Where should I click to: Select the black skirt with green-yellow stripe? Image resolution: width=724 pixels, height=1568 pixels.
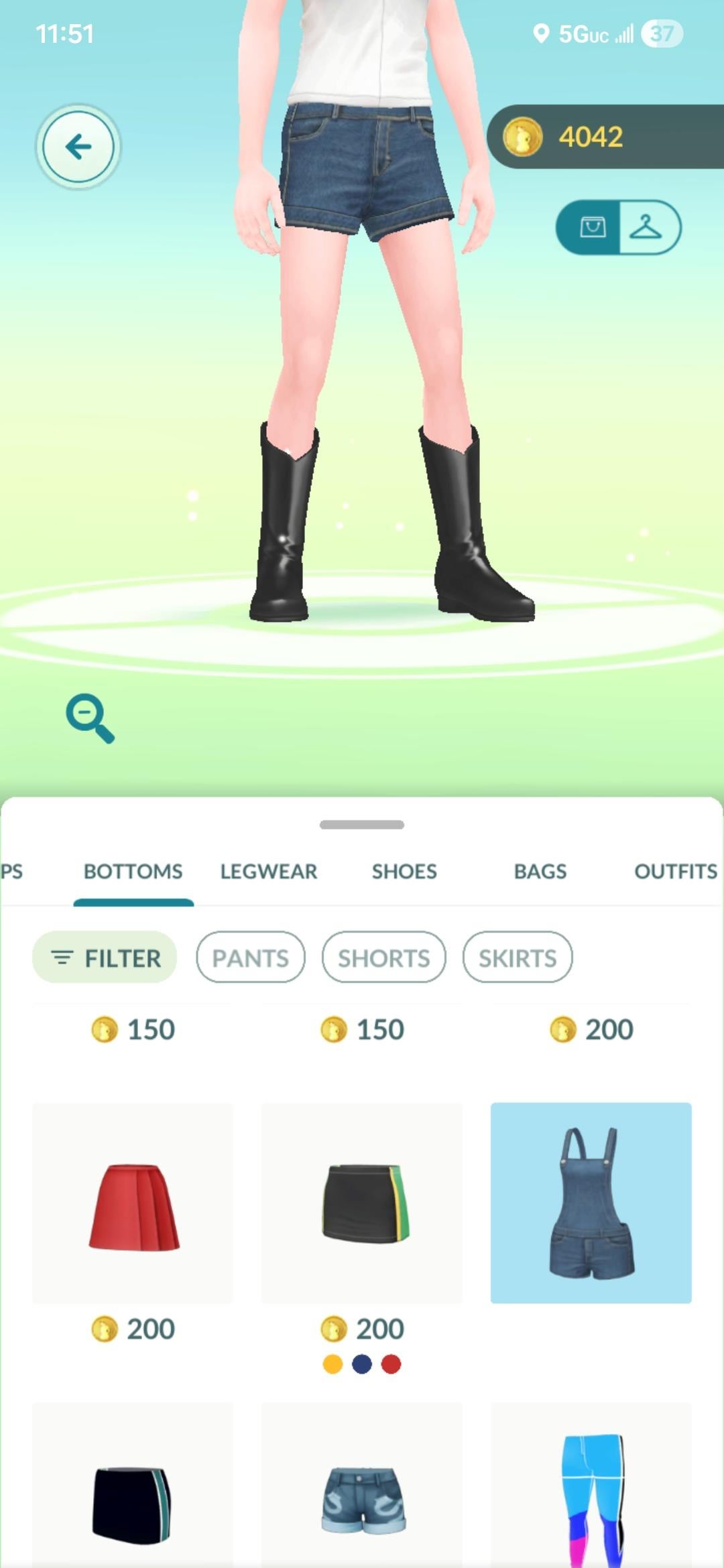pyautogui.click(x=362, y=1203)
